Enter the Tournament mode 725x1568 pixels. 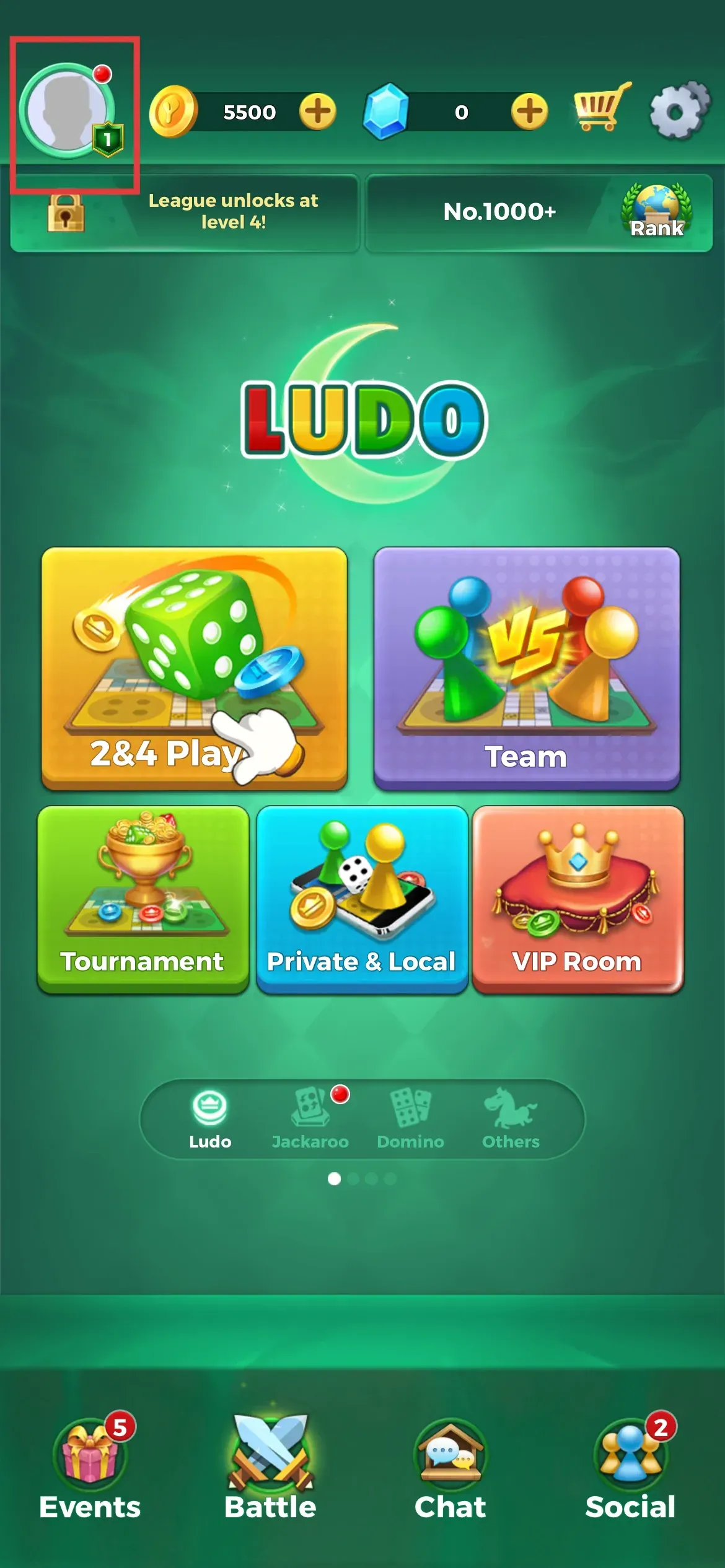tap(143, 899)
